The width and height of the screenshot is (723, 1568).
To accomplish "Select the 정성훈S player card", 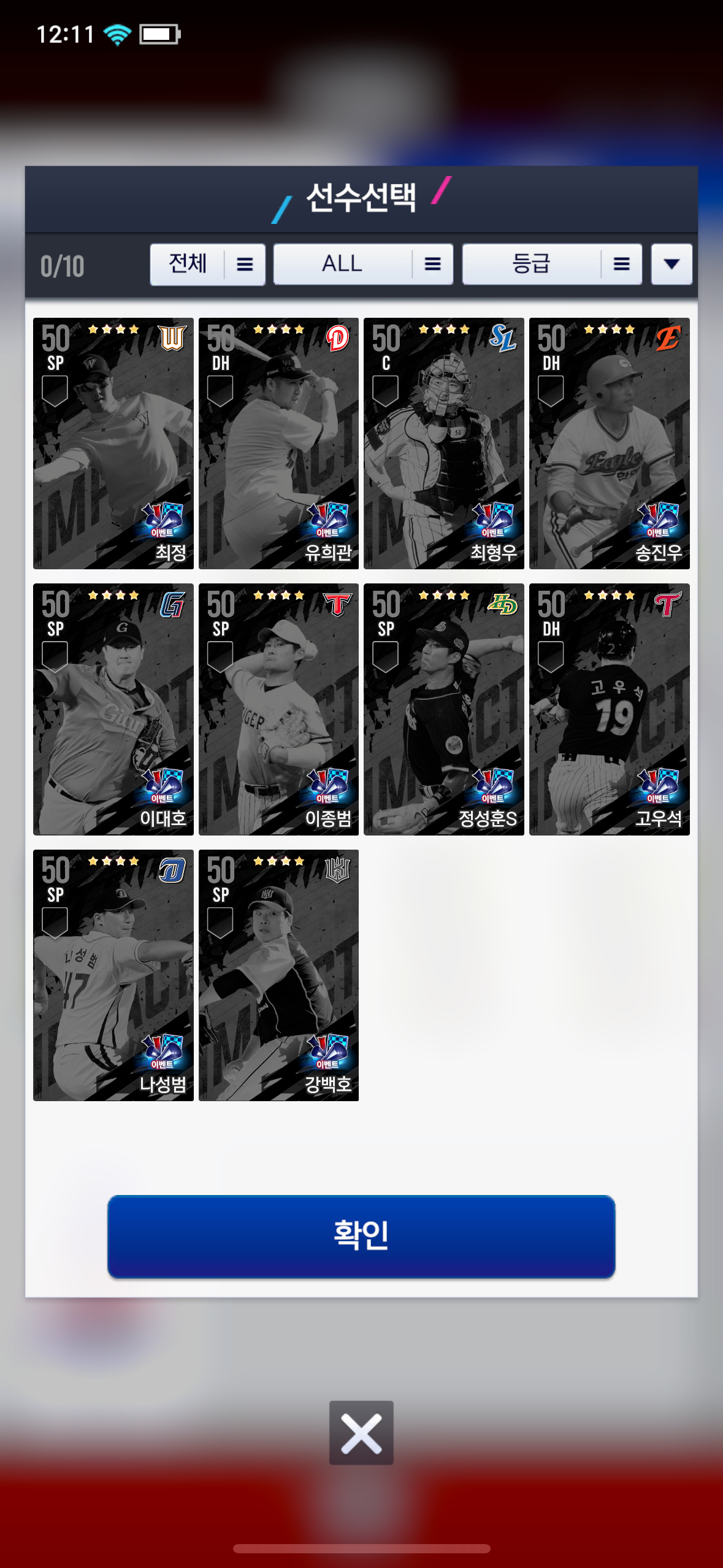I will click(x=444, y=709).
